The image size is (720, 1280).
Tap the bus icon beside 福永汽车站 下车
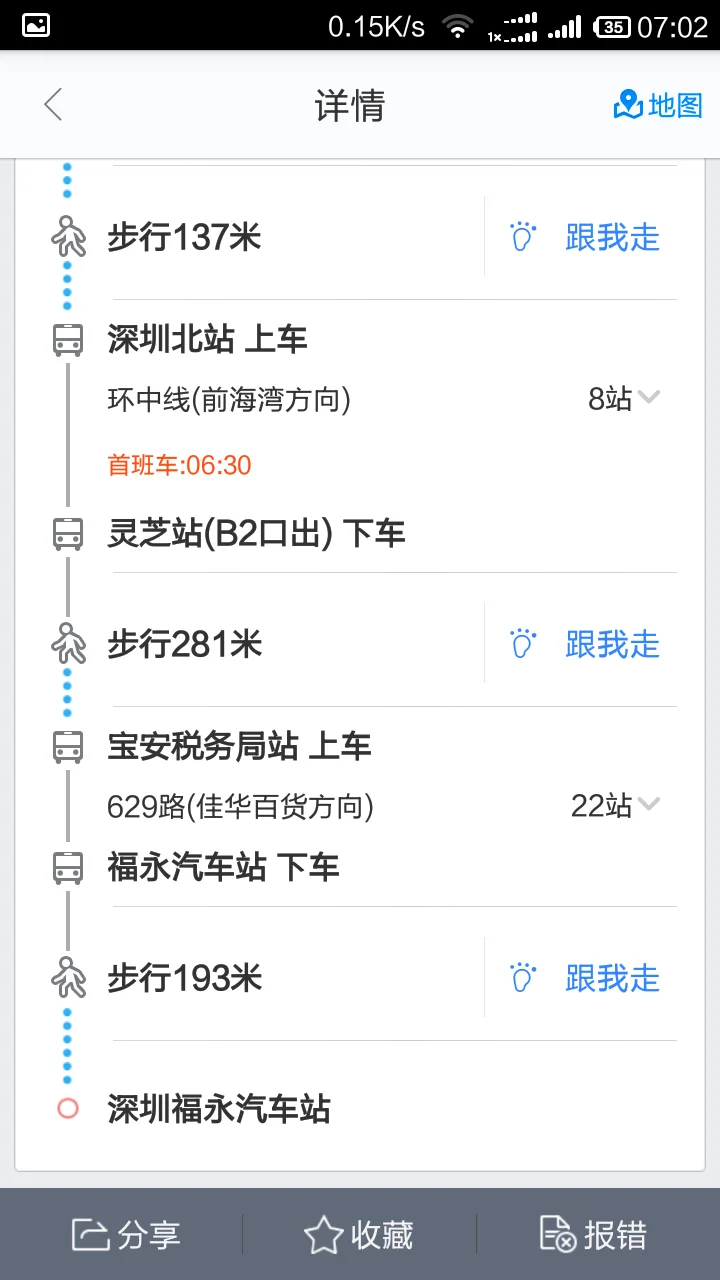pyautogui.click(x=66, y=868)
